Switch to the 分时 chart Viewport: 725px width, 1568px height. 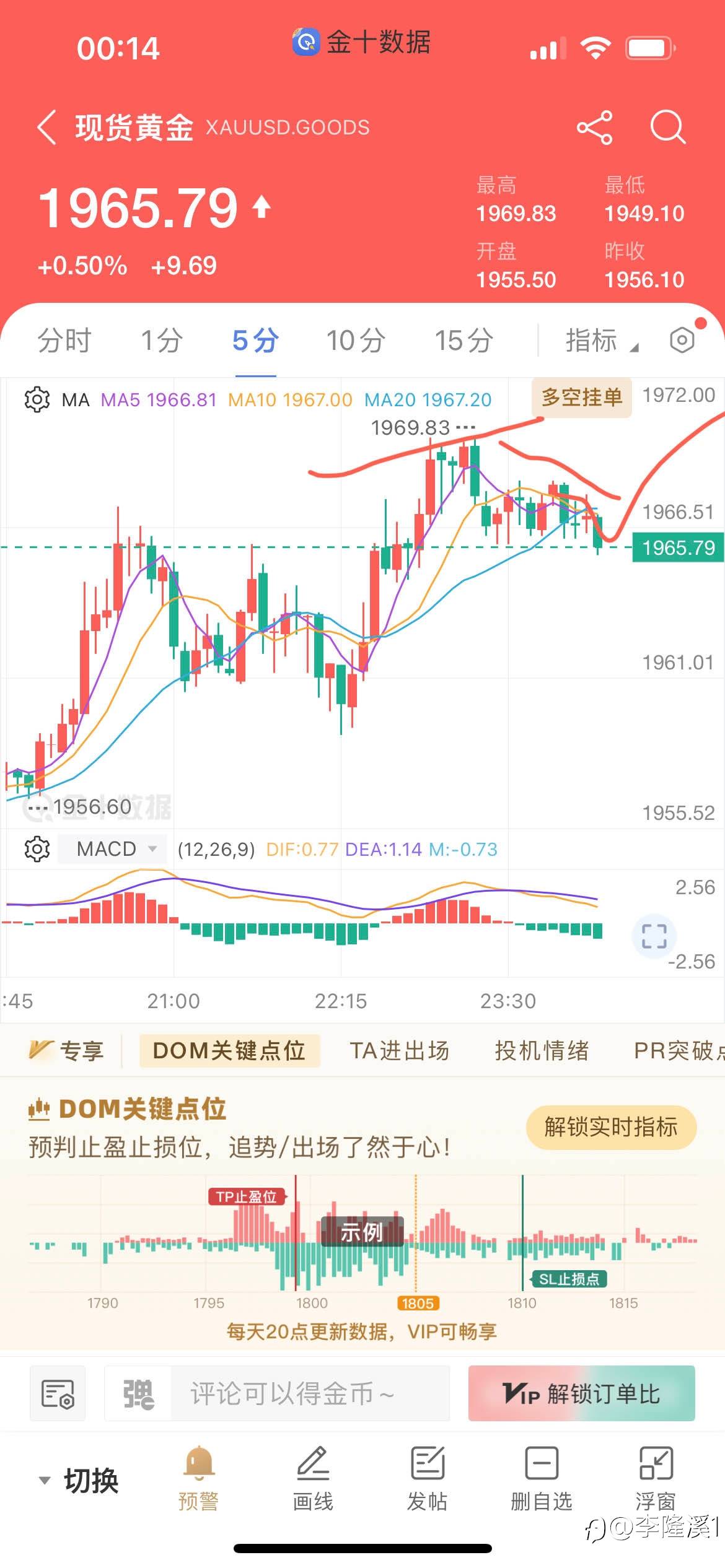[x=64, y=340]
